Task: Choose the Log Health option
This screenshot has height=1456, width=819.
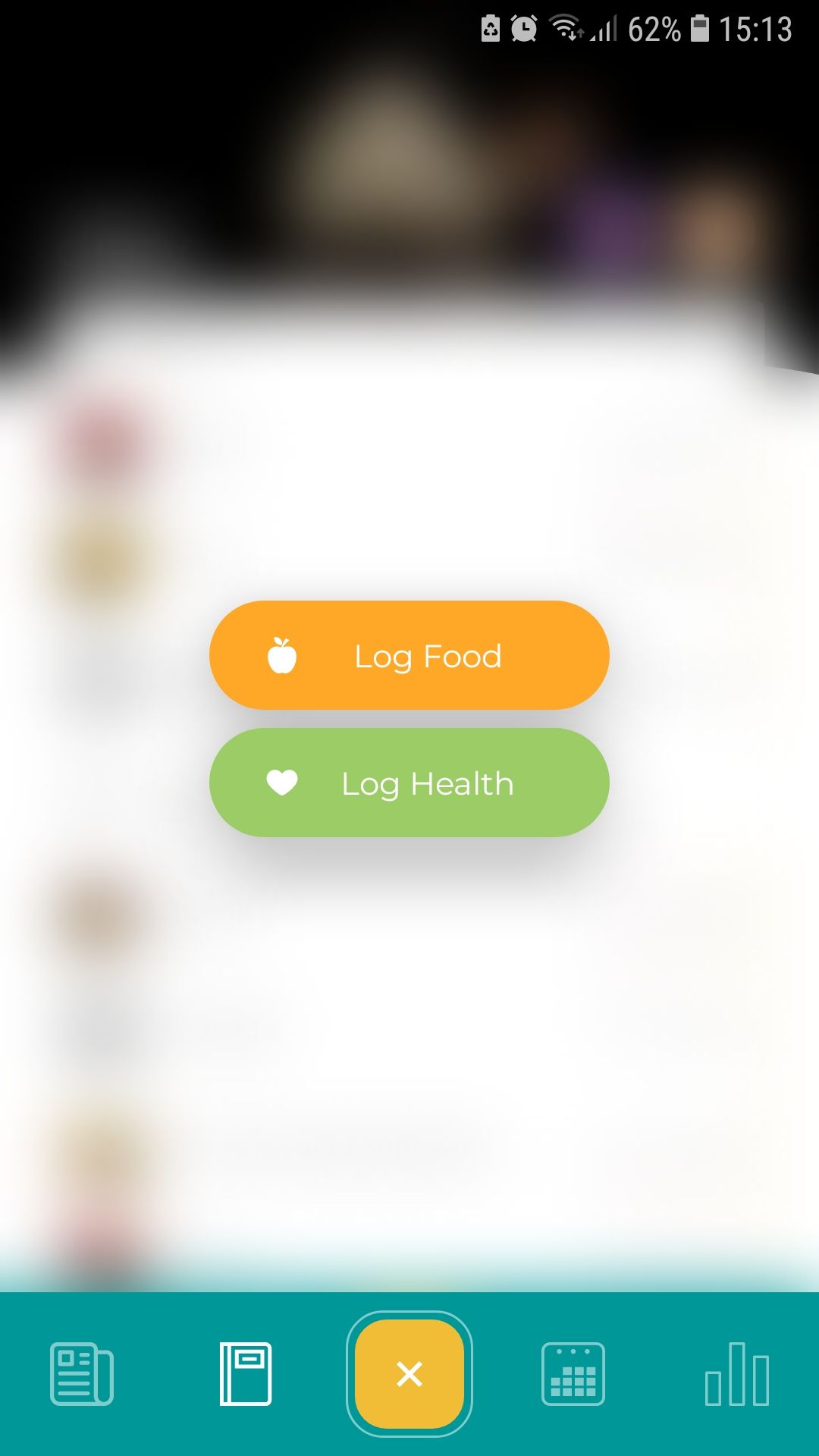Action: pyautogui.click(x=409, y=783)
